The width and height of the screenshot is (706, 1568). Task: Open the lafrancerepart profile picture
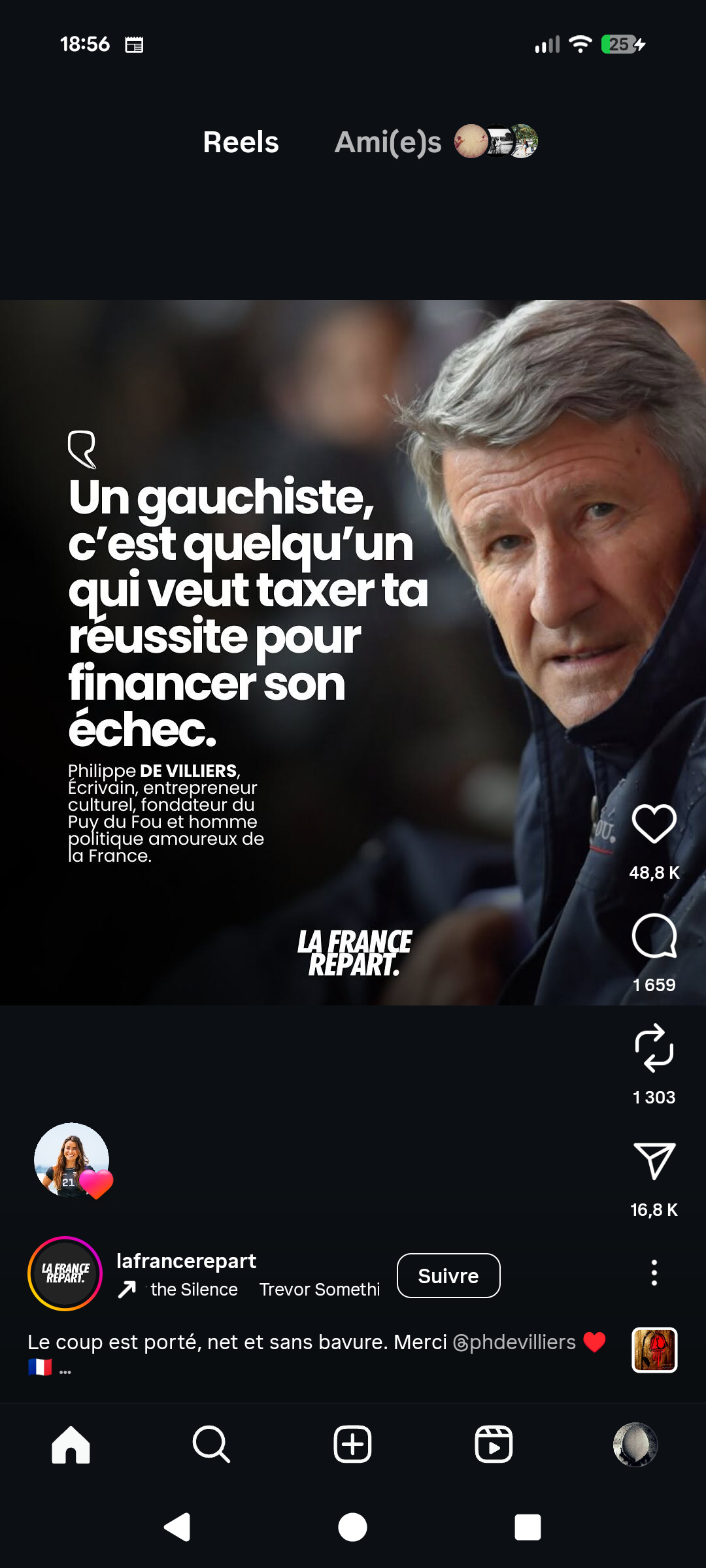65,1273
